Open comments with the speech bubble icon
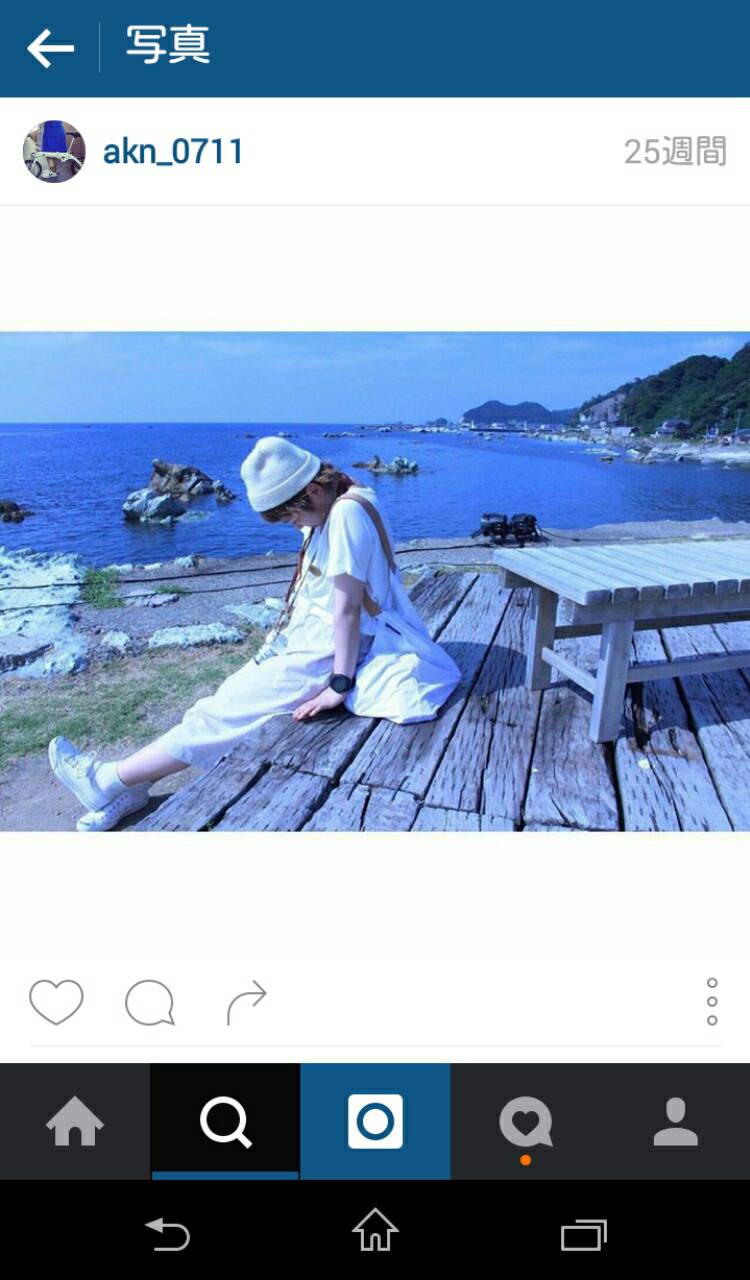 (150, 1002)
